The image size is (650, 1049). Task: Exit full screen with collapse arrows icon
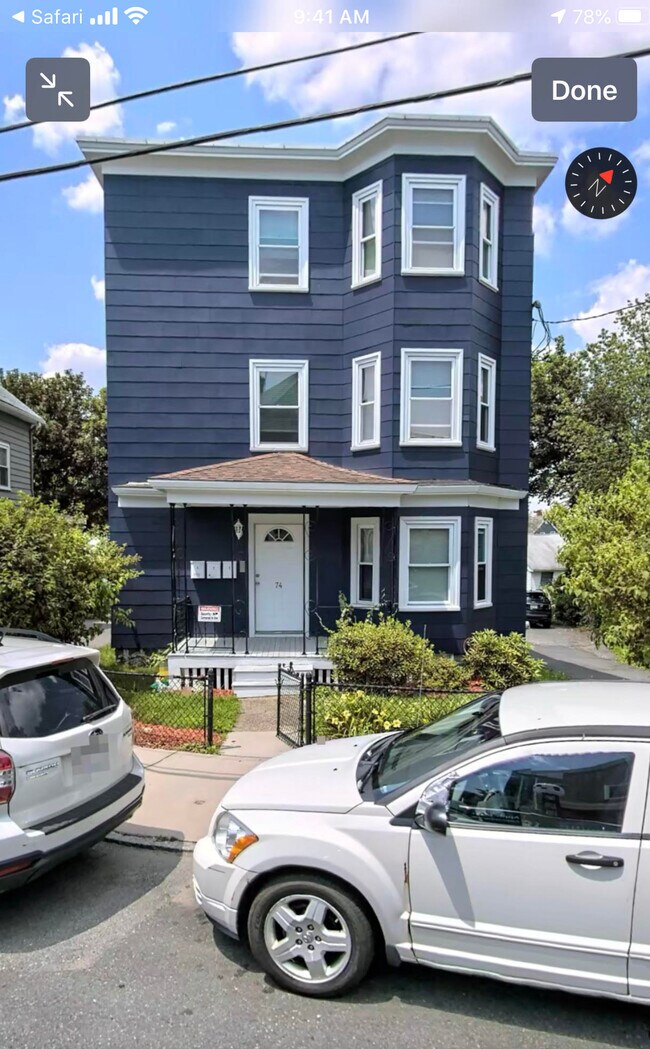(57, 90)
